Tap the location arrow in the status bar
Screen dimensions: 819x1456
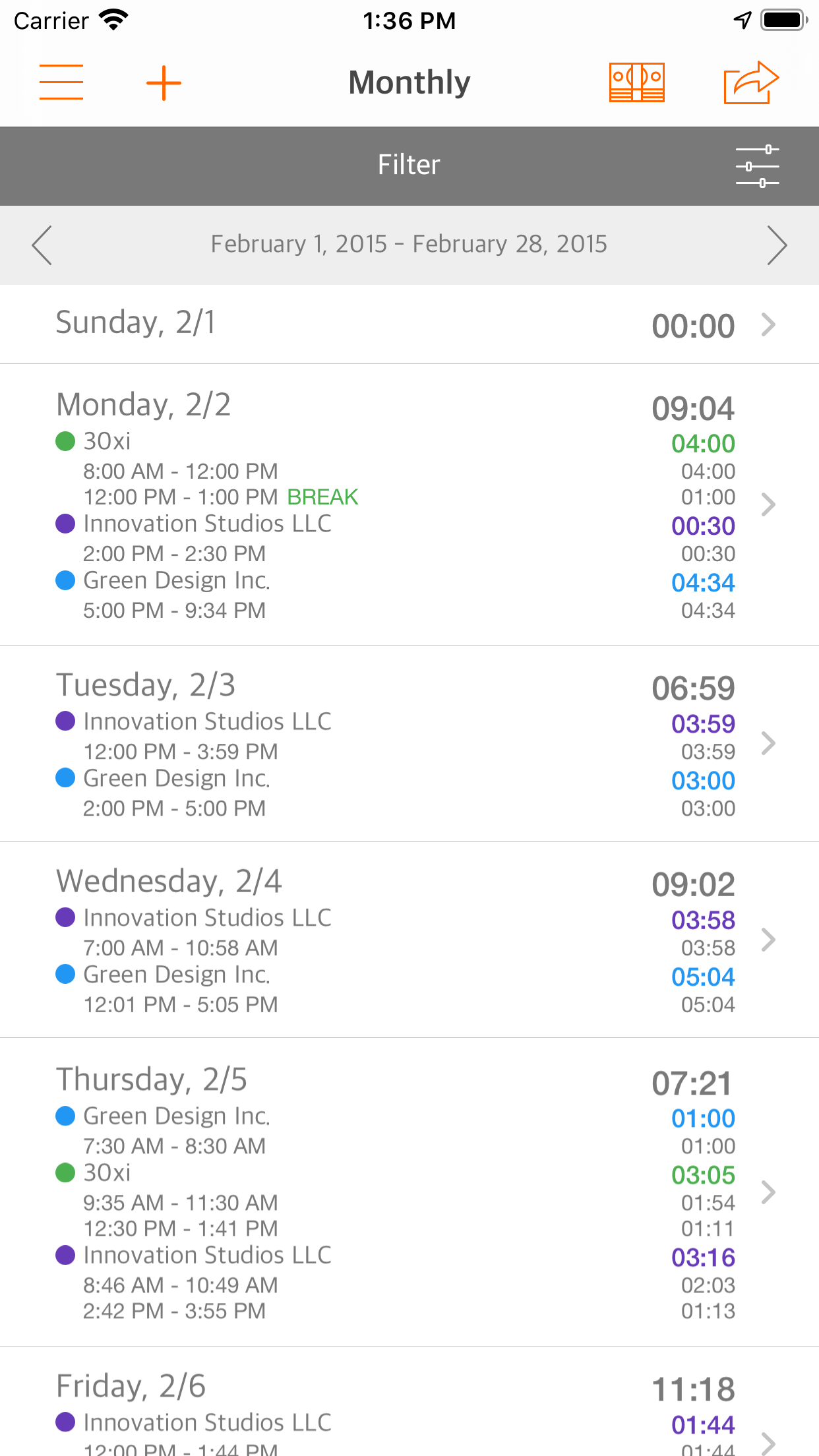pos(741,20)
